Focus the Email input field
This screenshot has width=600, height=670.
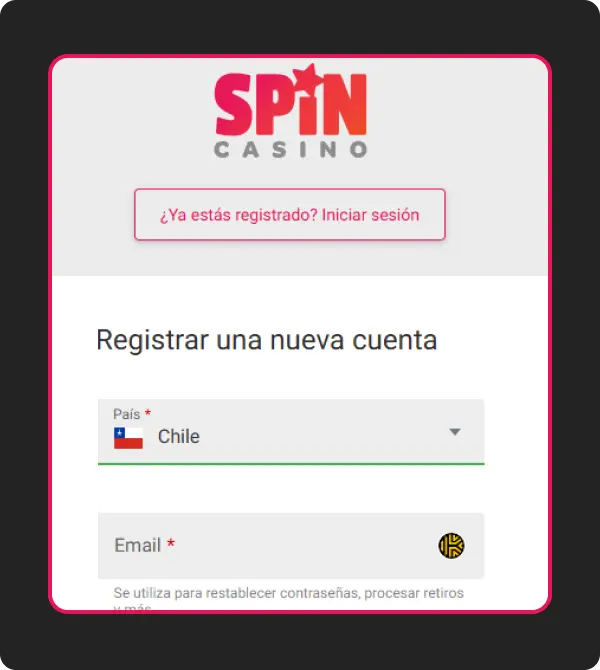click(x=270, y=545)
